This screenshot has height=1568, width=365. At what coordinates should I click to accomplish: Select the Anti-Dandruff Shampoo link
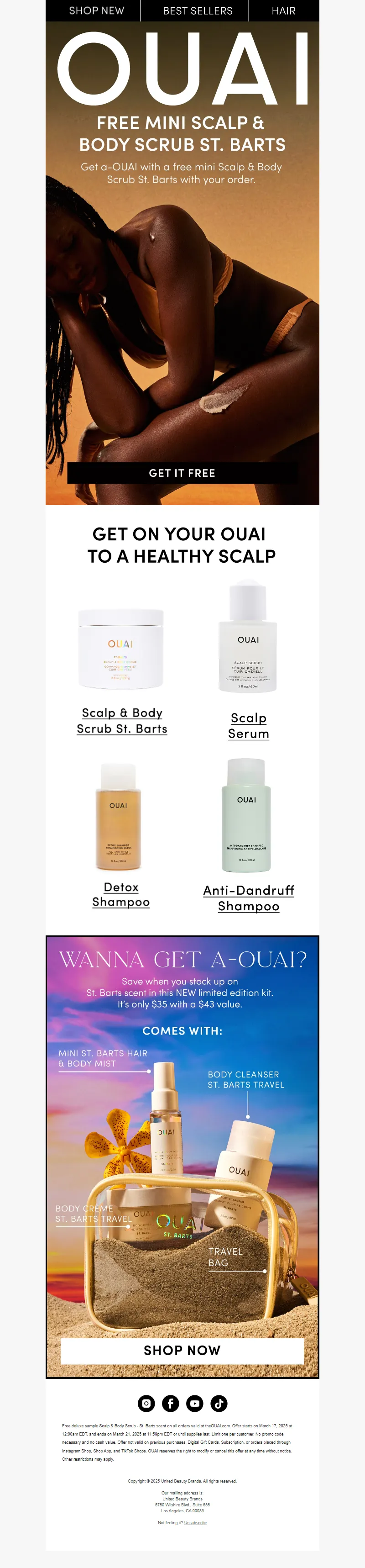tap(248, 898)
